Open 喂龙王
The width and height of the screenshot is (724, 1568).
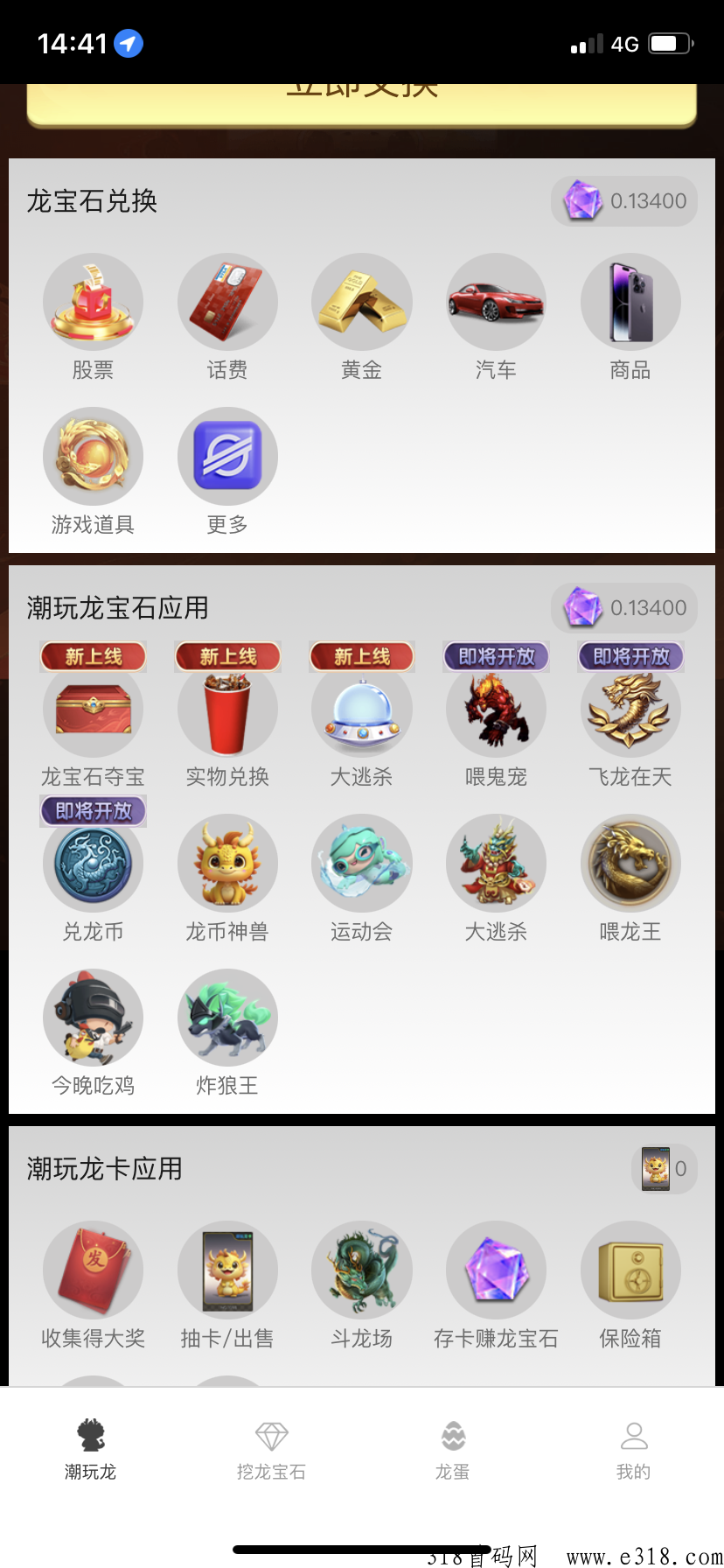630,878
